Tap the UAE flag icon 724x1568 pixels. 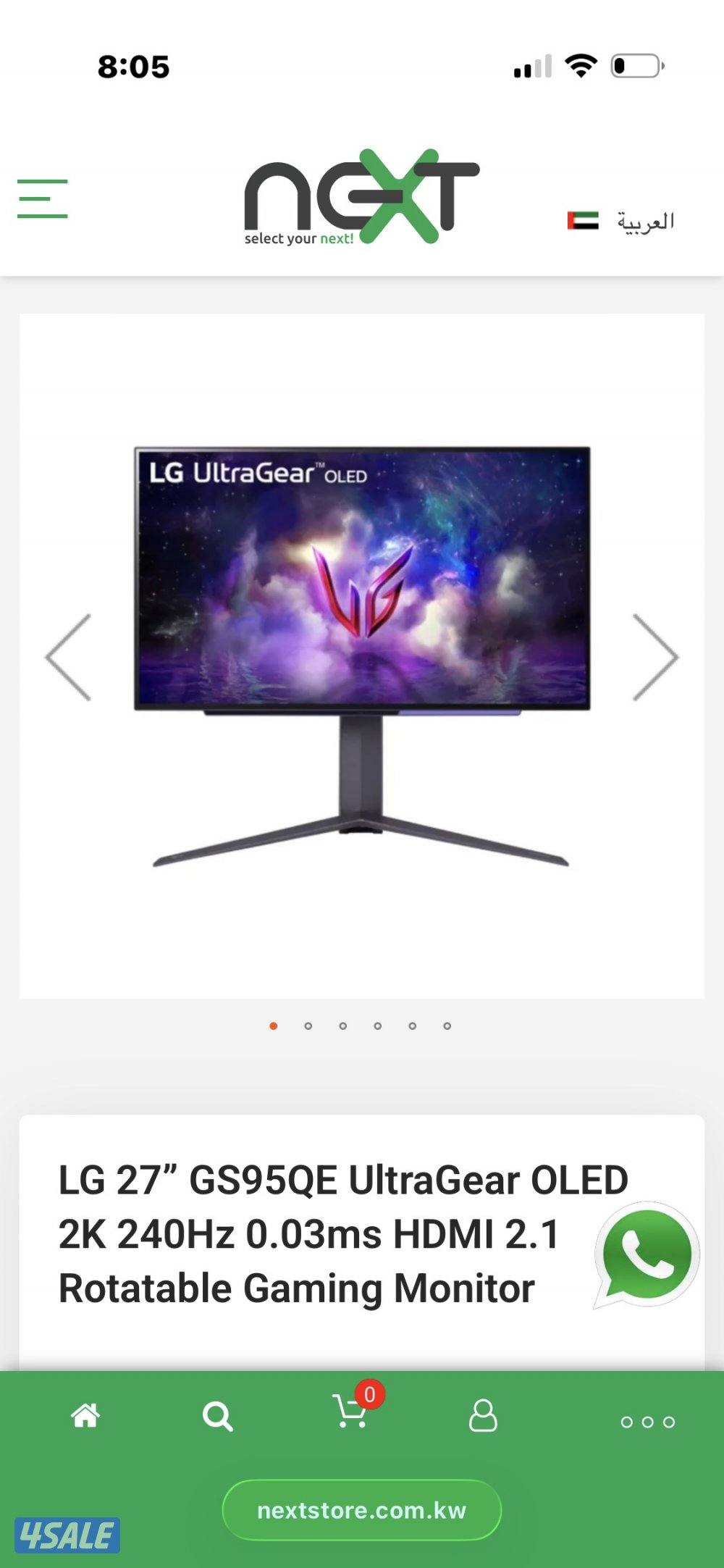click(581, 221)
